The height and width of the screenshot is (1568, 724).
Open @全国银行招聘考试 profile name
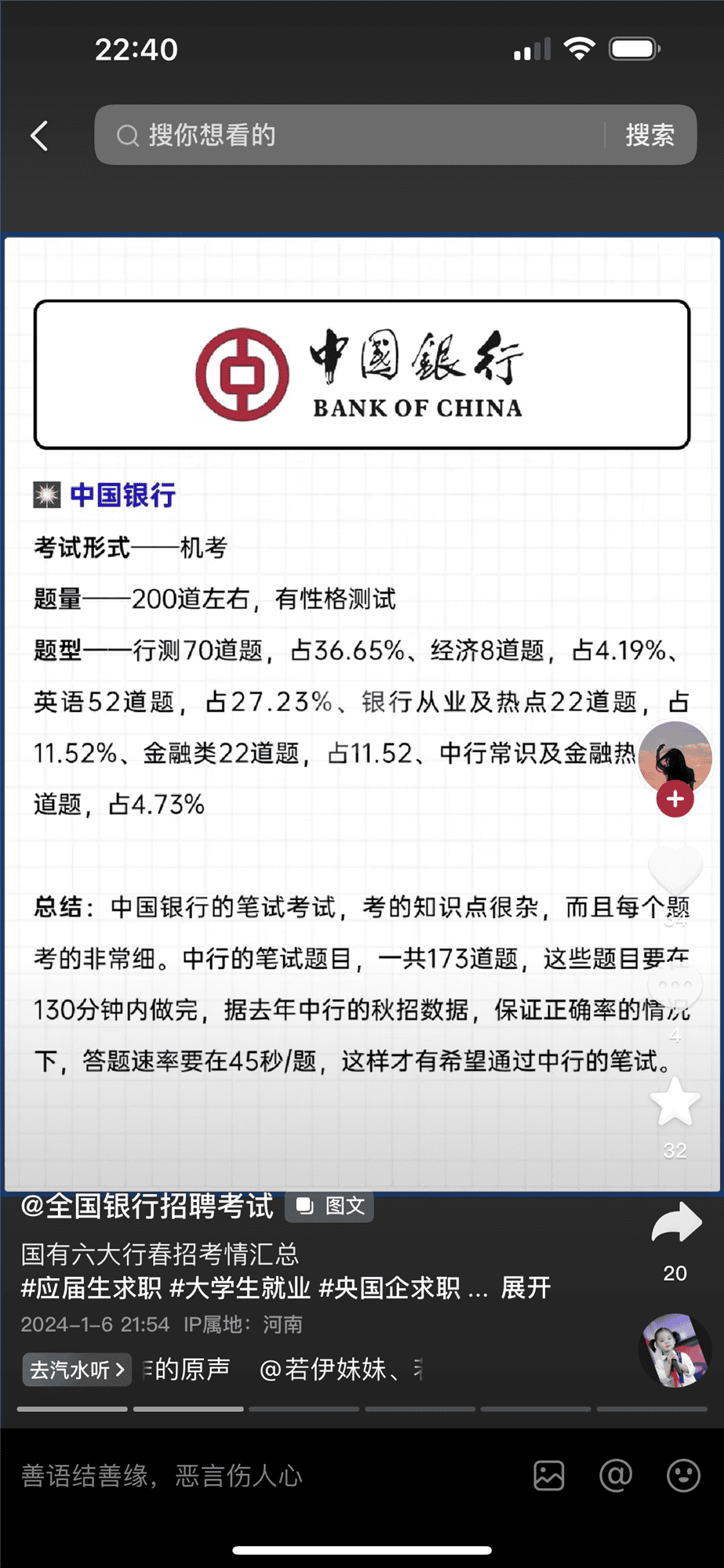(x=147, y=1206)
